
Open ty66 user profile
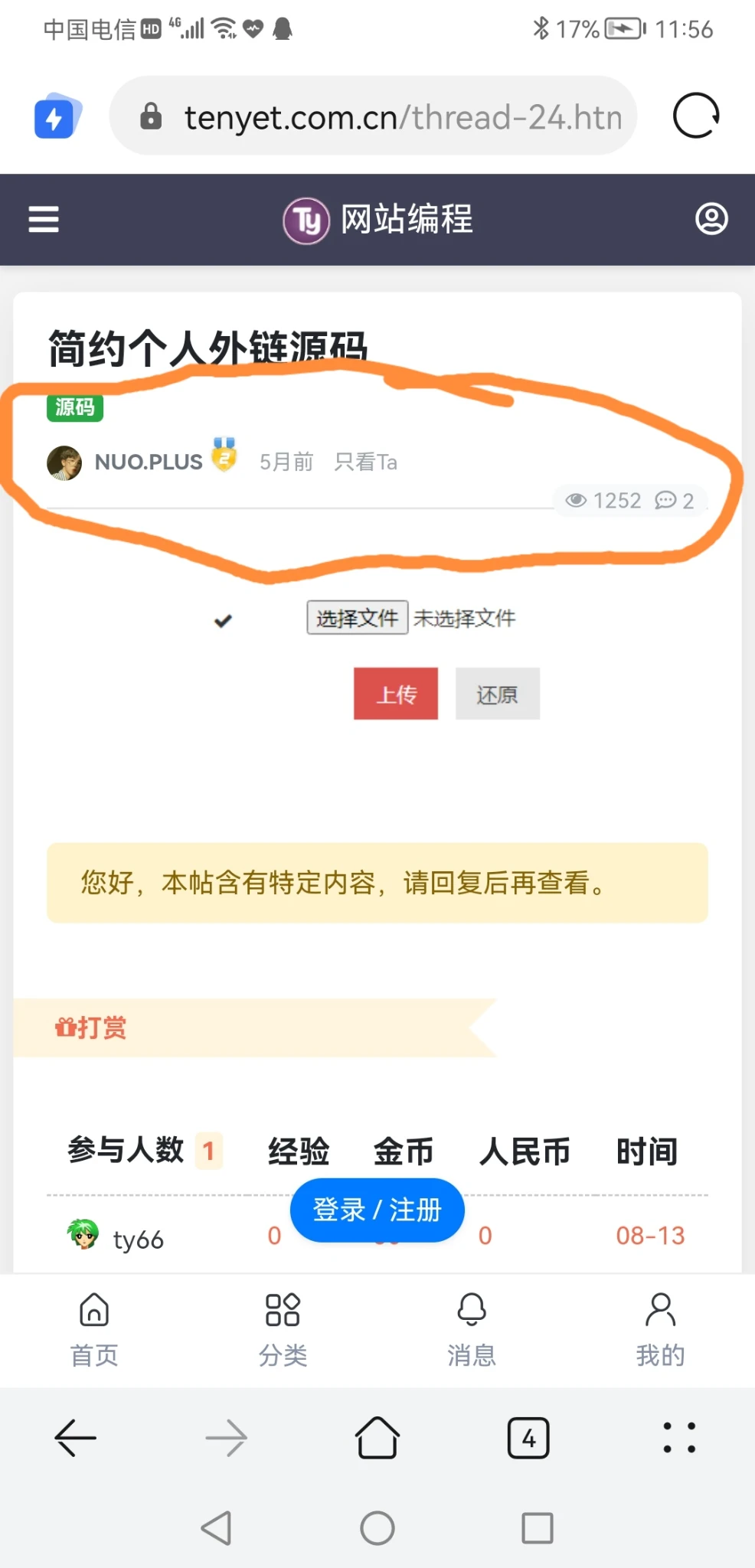(138, 1239)
